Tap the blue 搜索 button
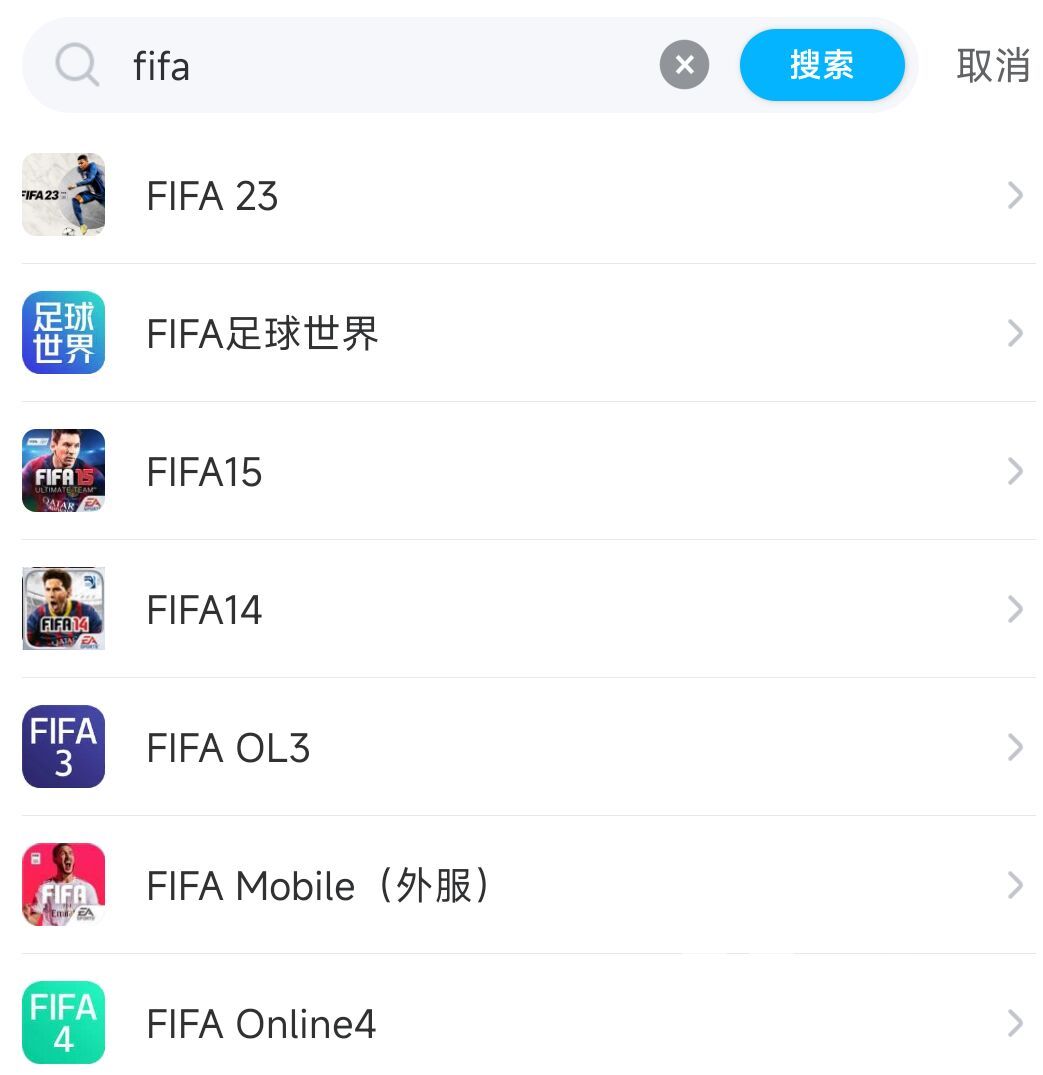 click(x=821, y=66)
